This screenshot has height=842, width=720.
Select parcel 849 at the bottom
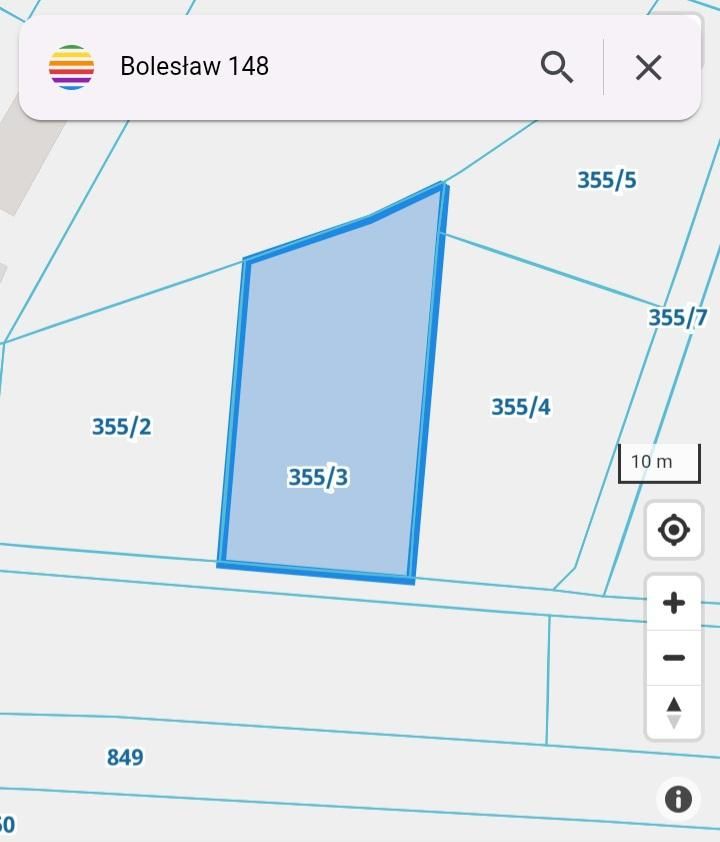(127, 759)
